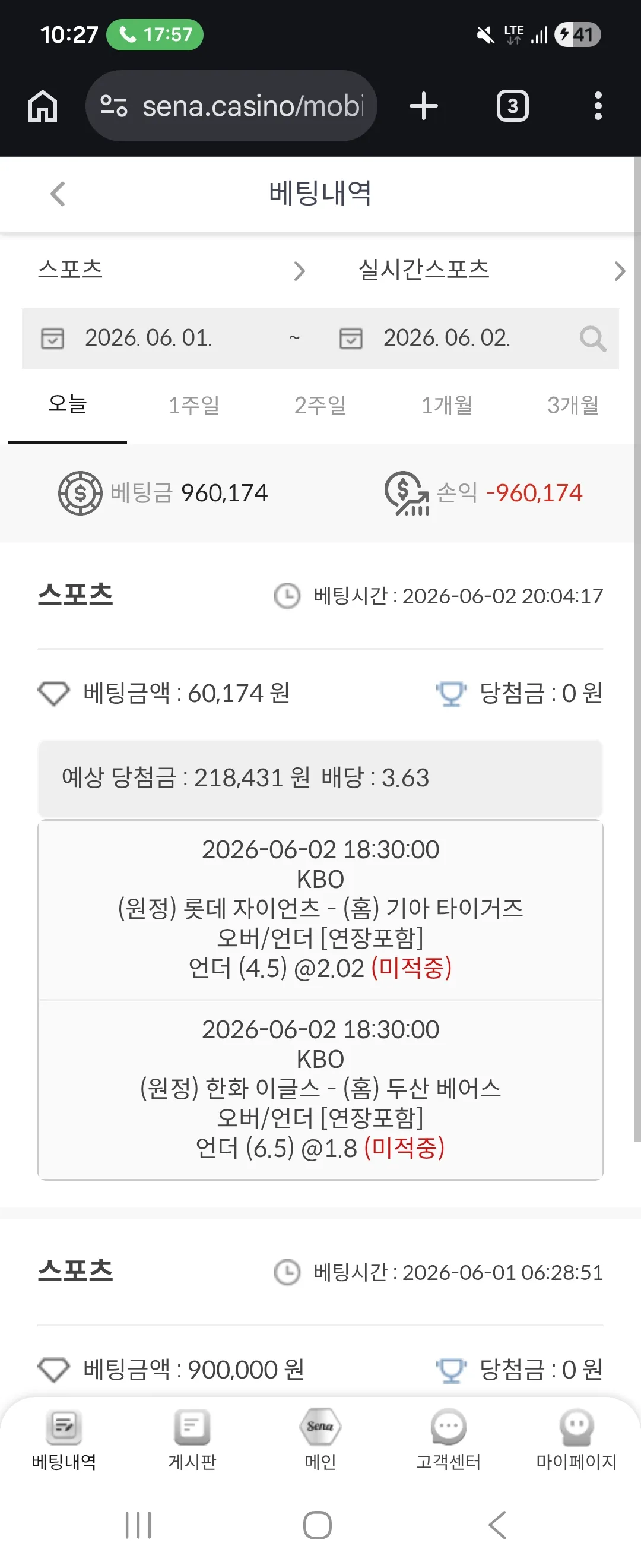This screenshot has width=641, height=1568.
Task: Open 고객센터 support
Action: click(x=449, y=1440)
